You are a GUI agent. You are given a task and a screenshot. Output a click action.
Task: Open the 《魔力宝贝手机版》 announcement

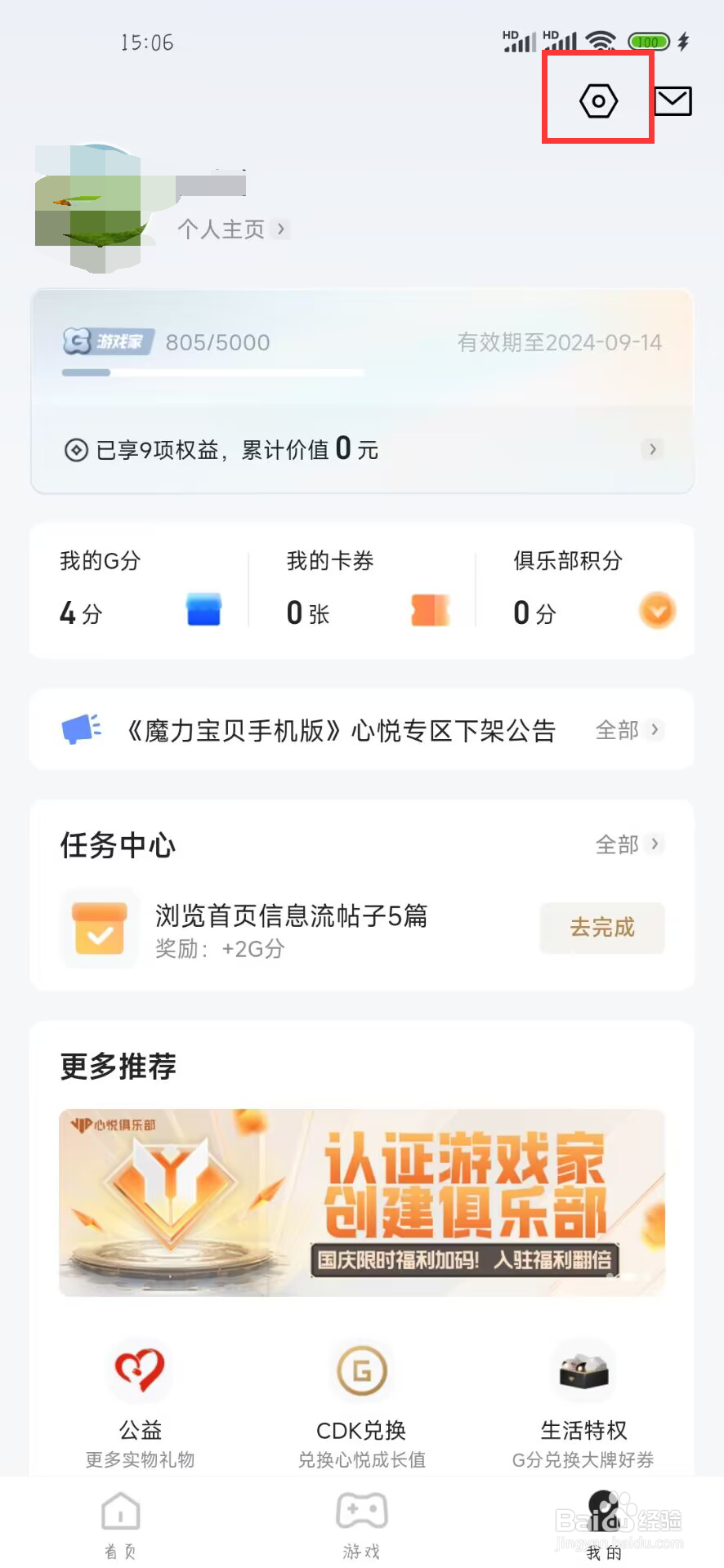pyautogui.click(x=339, y=729)
